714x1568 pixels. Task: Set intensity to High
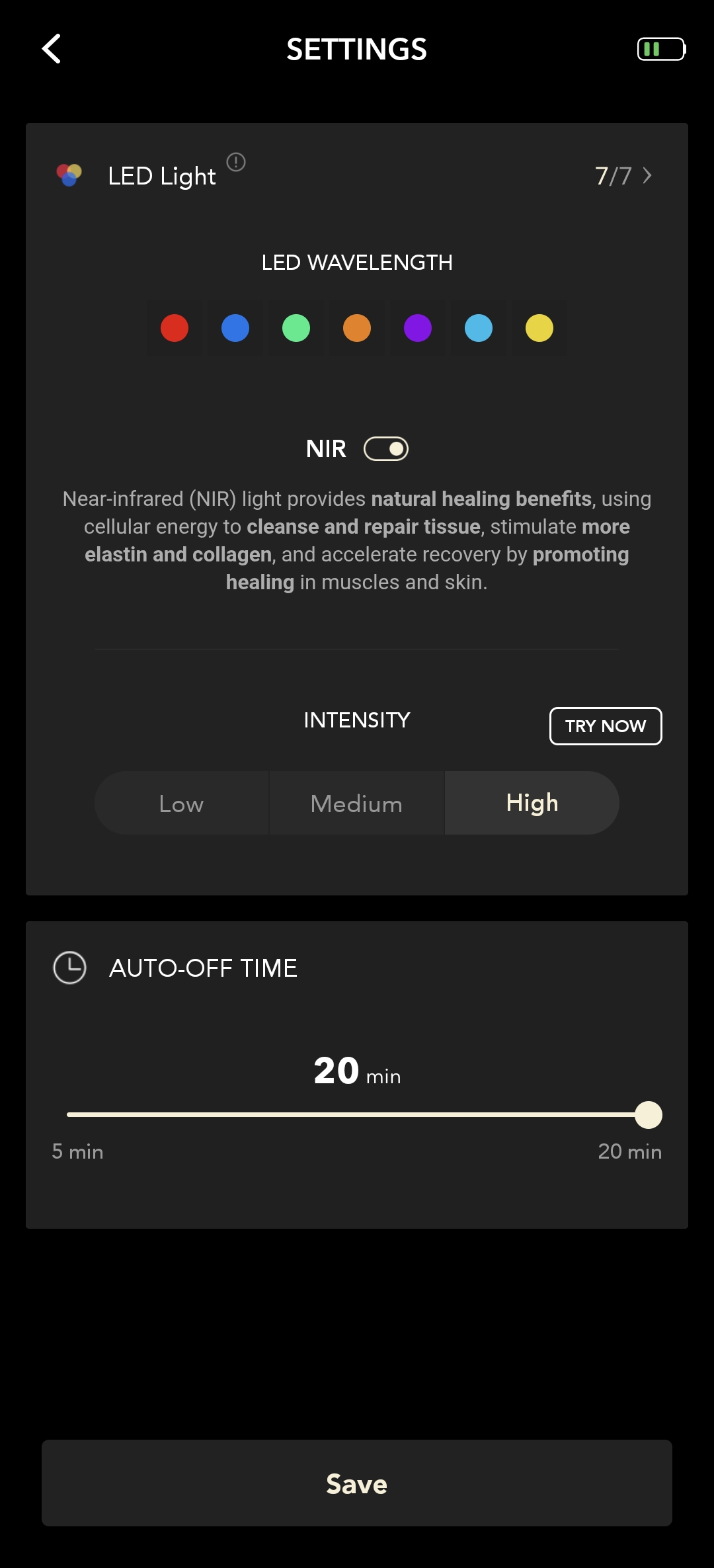532,803
